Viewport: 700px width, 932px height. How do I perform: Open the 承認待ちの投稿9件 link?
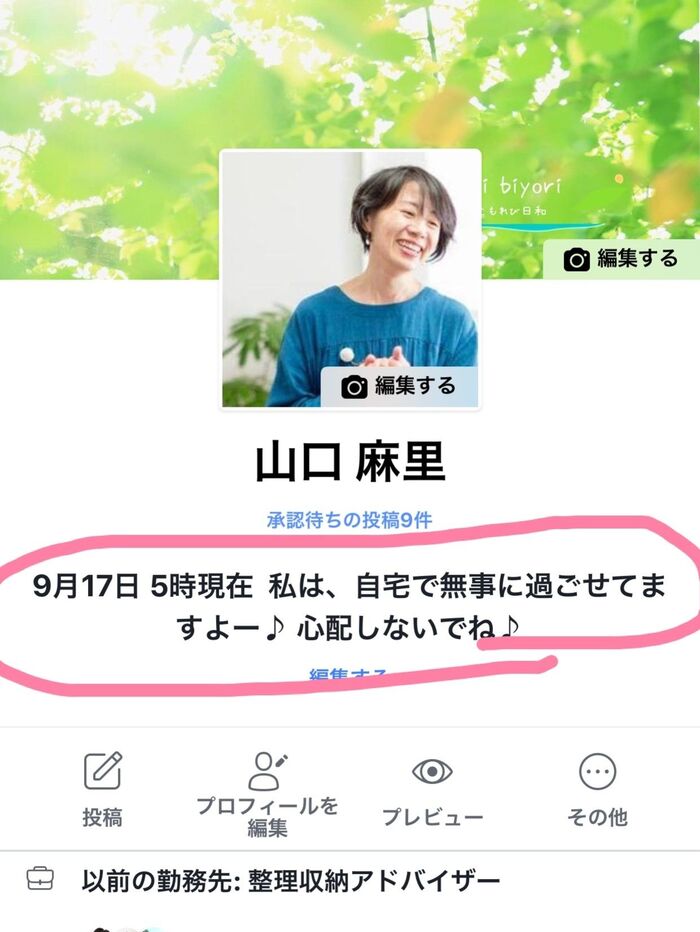pos(349,519)
